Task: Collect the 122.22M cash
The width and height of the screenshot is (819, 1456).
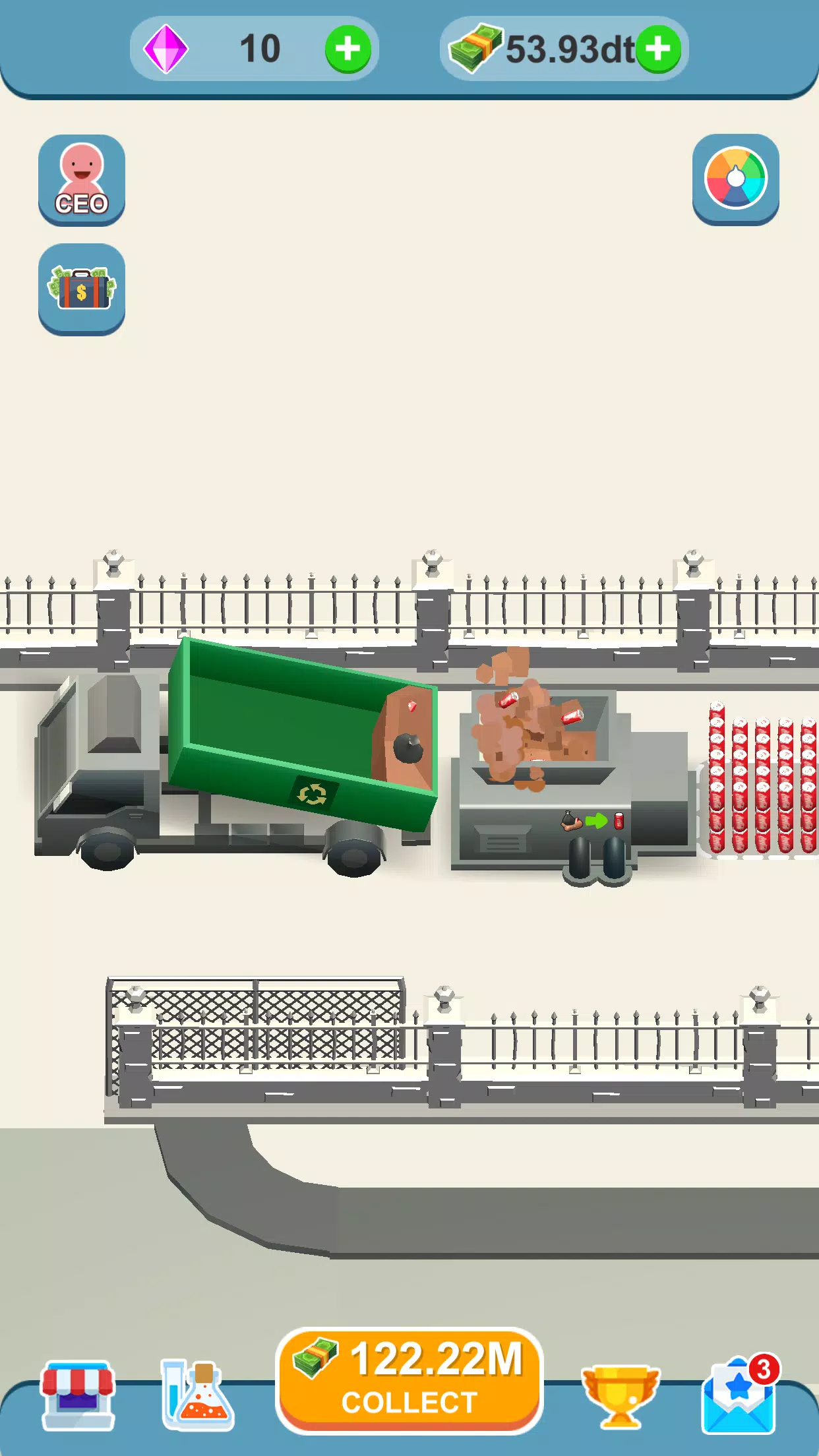Action: coord(409,1380)
